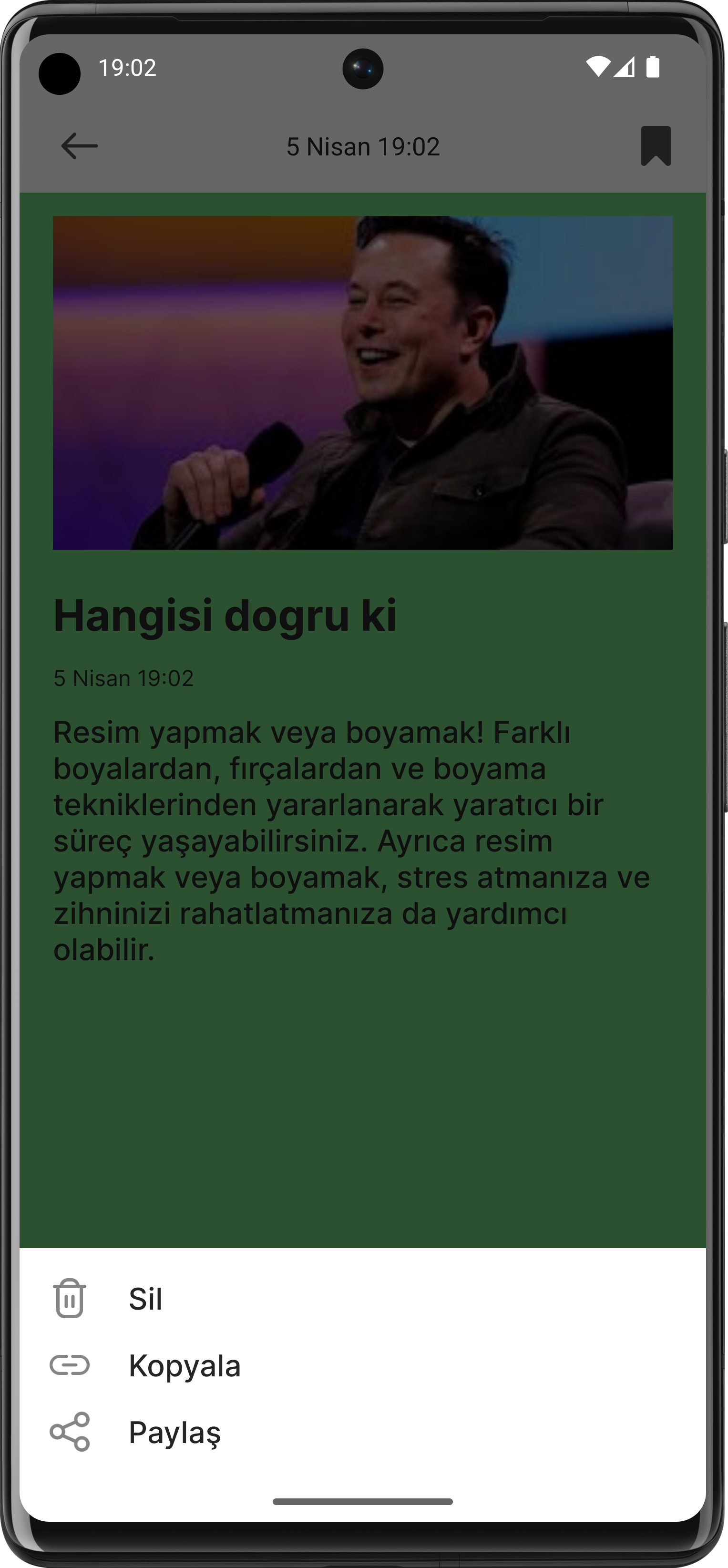Image resolution: width=728 pixels, height=1568 pixels.
Task: Tap Paylaş to share the note
Action: click(x=174, y=1432)
